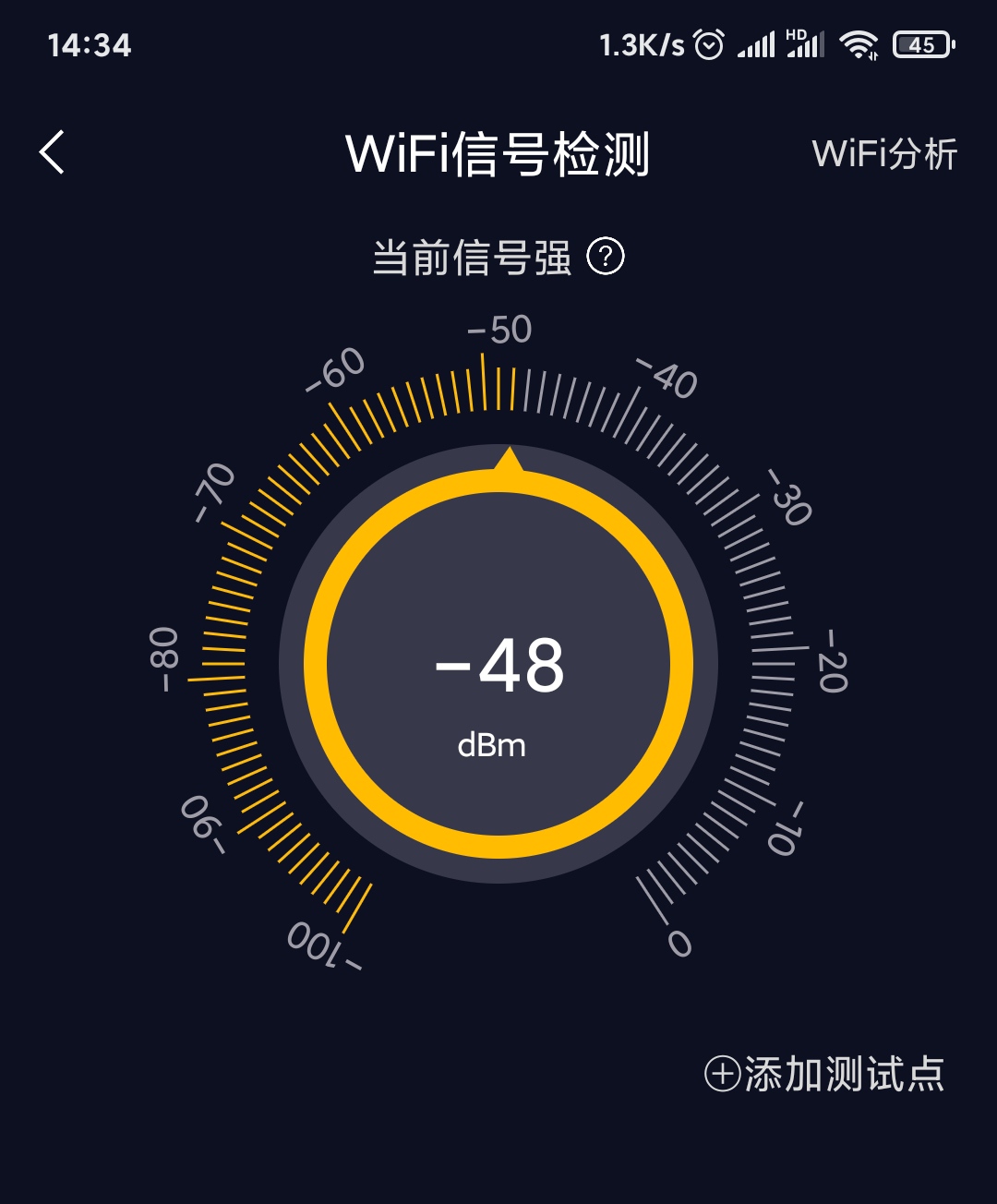Tap the second SIM signal icon
The height and width of the screenshot is (1204, 997).
click(806, 46)
